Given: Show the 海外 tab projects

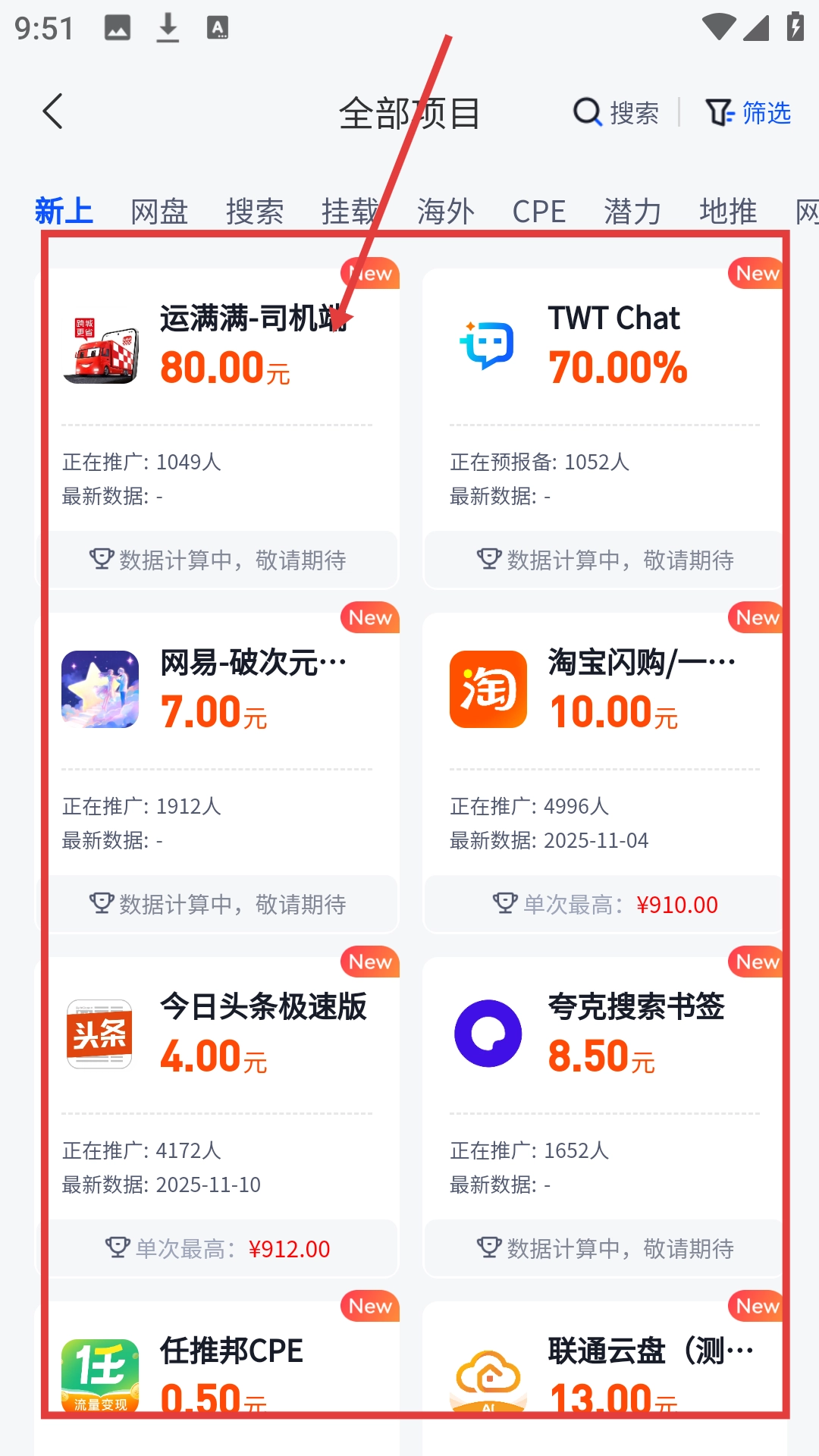Looking at the screenshot, I should [x=446, y=211].
